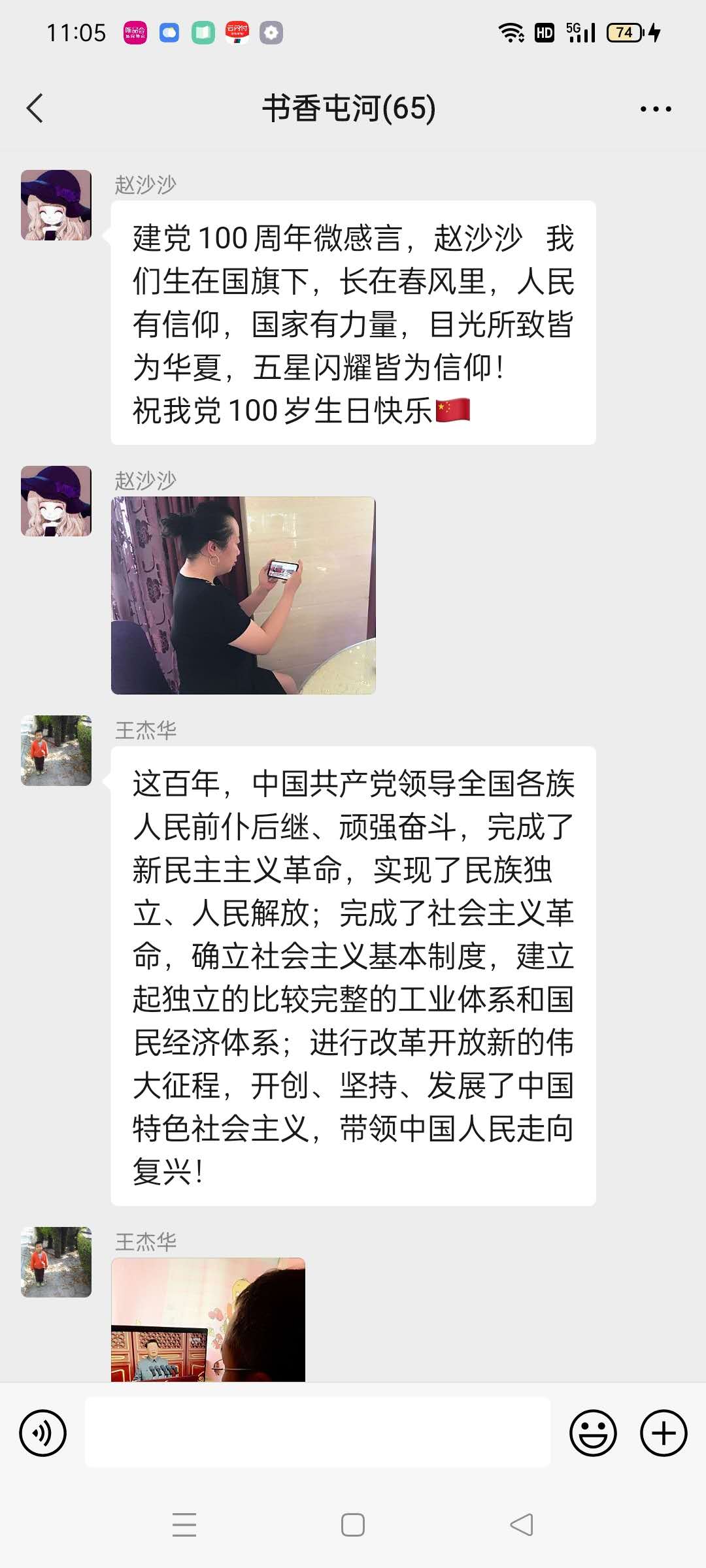This screenshot has width=706, height=1568.
Task: Open the group chat options menu
Action: click(x=656, y=109)
